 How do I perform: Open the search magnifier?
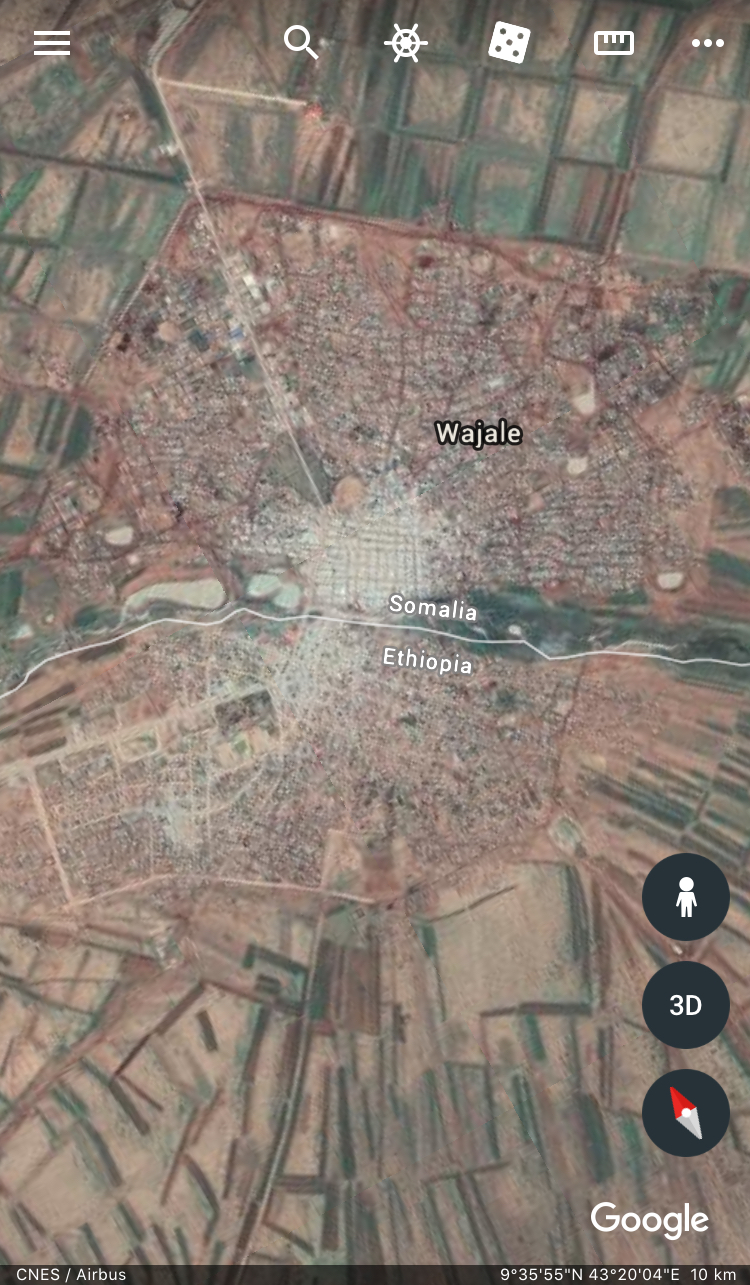[x=301, y=43]
